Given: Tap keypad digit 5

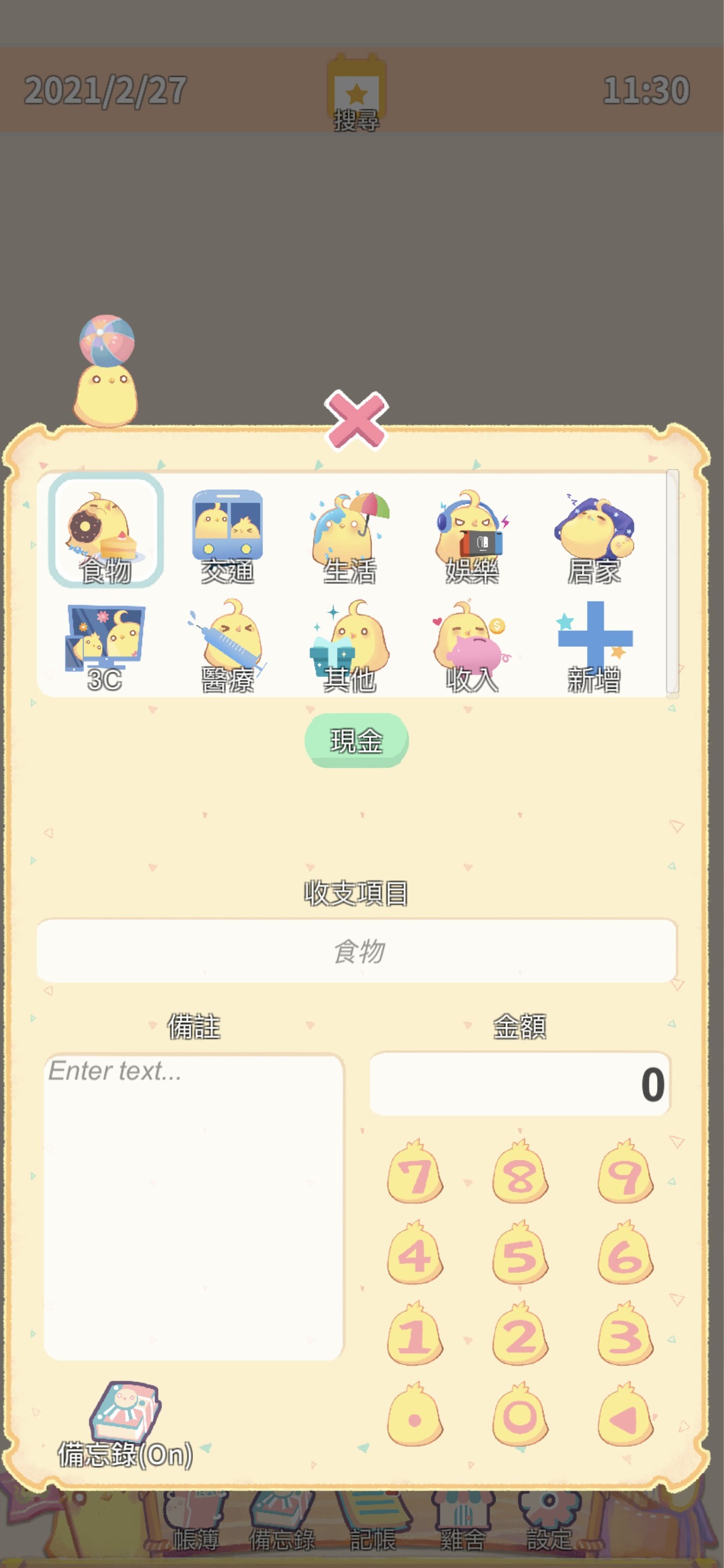Looking at the screenshot, I should click(520, 1254).
